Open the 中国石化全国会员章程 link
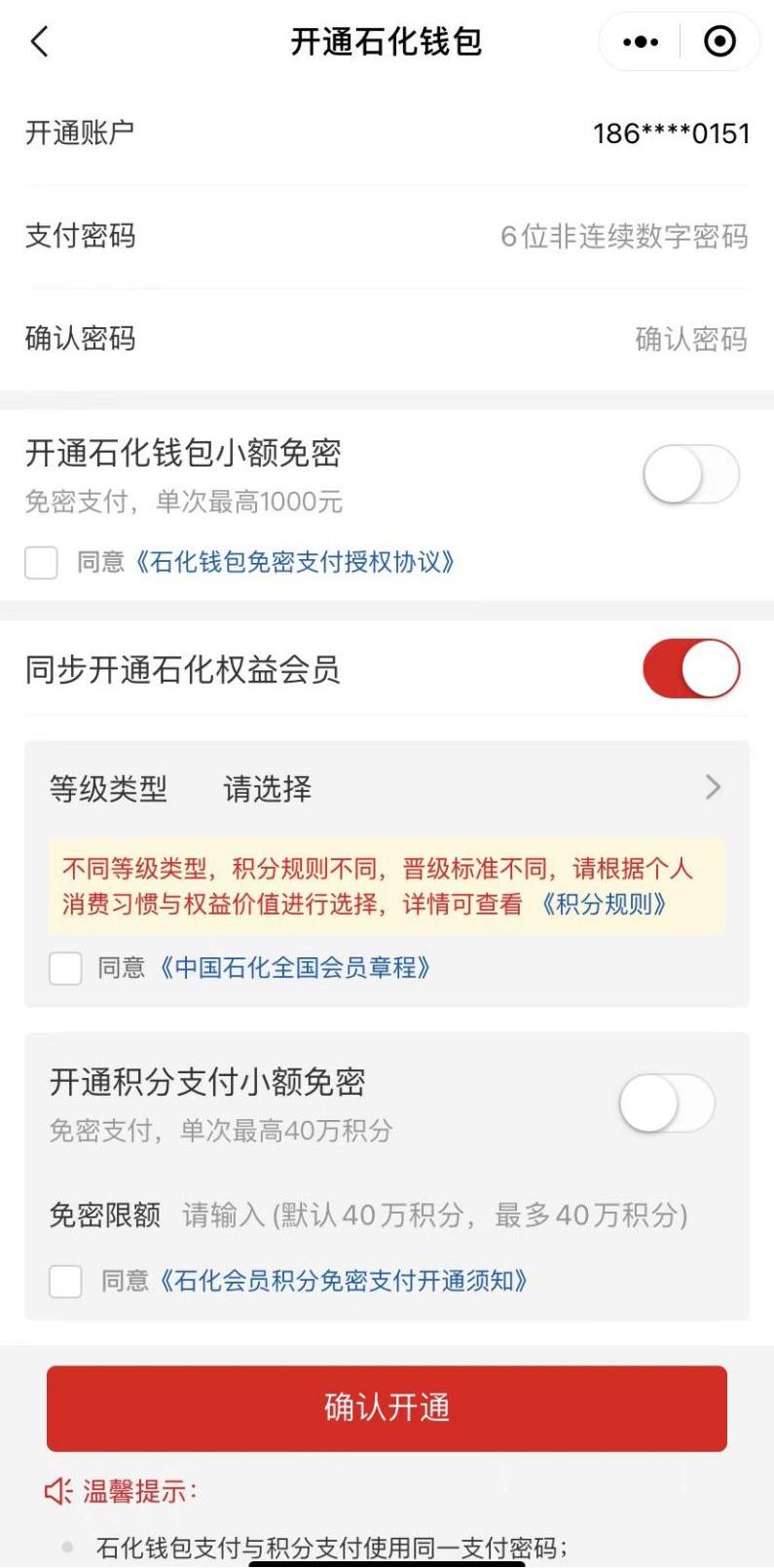Viewport: 774px width, 1568px height. tap(299, 968)
